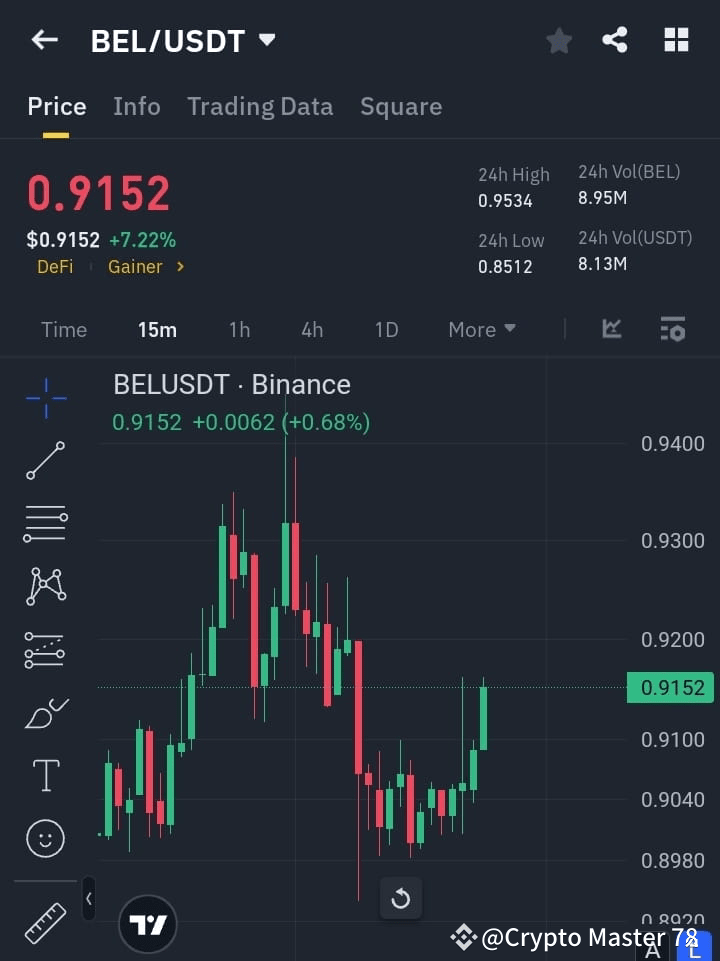
Task: Open chart indicator settings icon
Action: [672, 329]
